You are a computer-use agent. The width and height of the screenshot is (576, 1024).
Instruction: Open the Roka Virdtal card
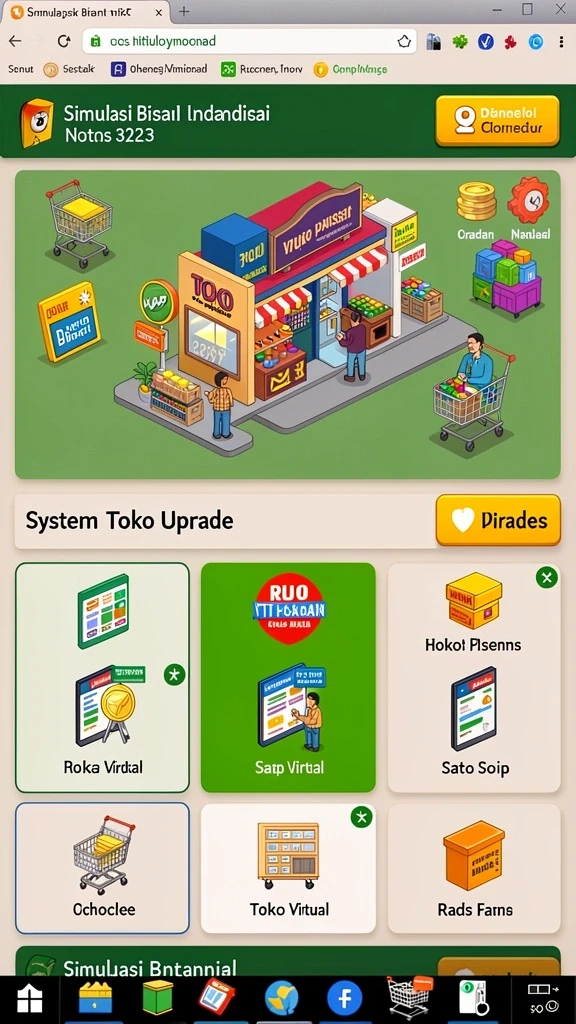click(x=103, y=677)
